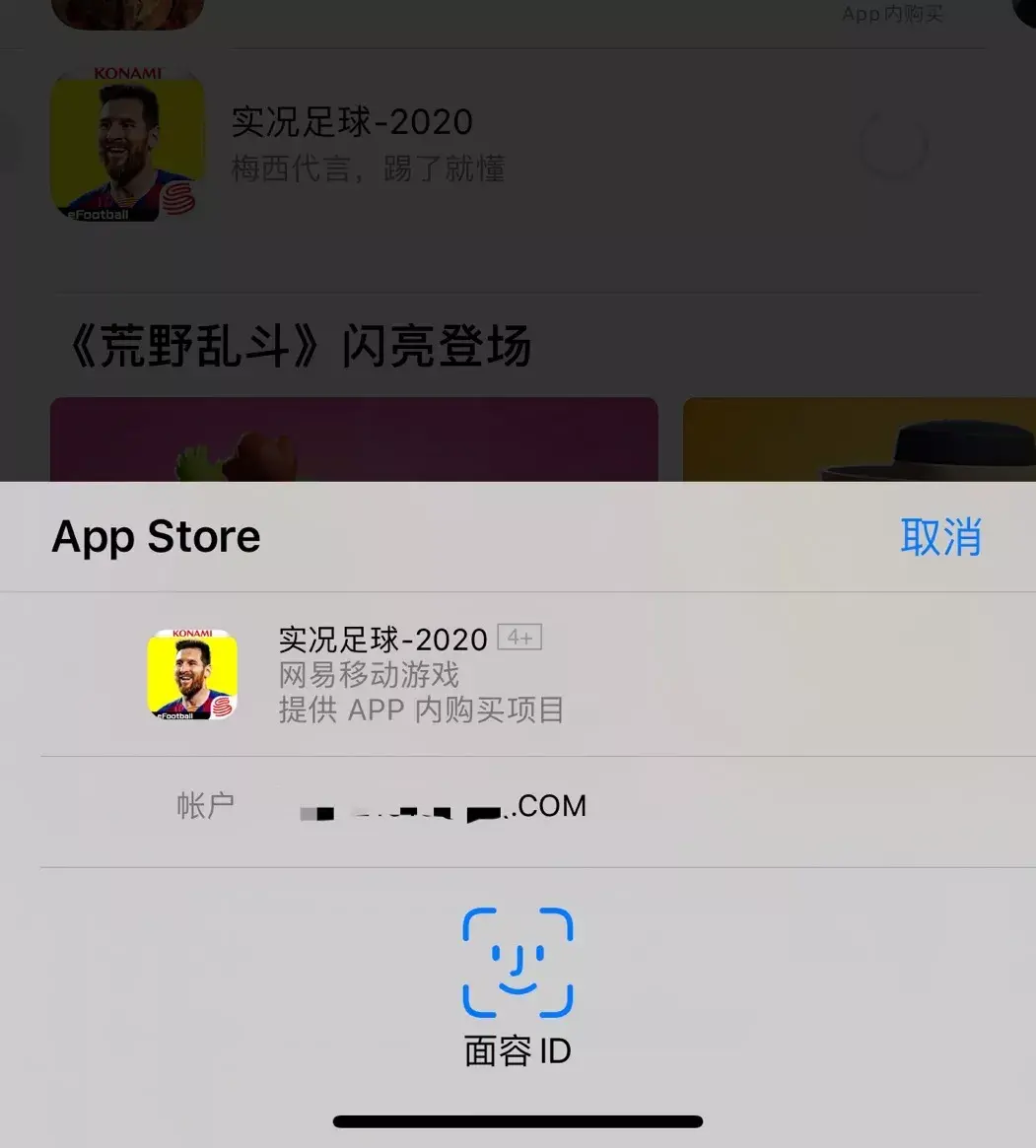Tap the Face ID icon
The width and height of the screenshot is (1036, 1148).
pos(518,961)
